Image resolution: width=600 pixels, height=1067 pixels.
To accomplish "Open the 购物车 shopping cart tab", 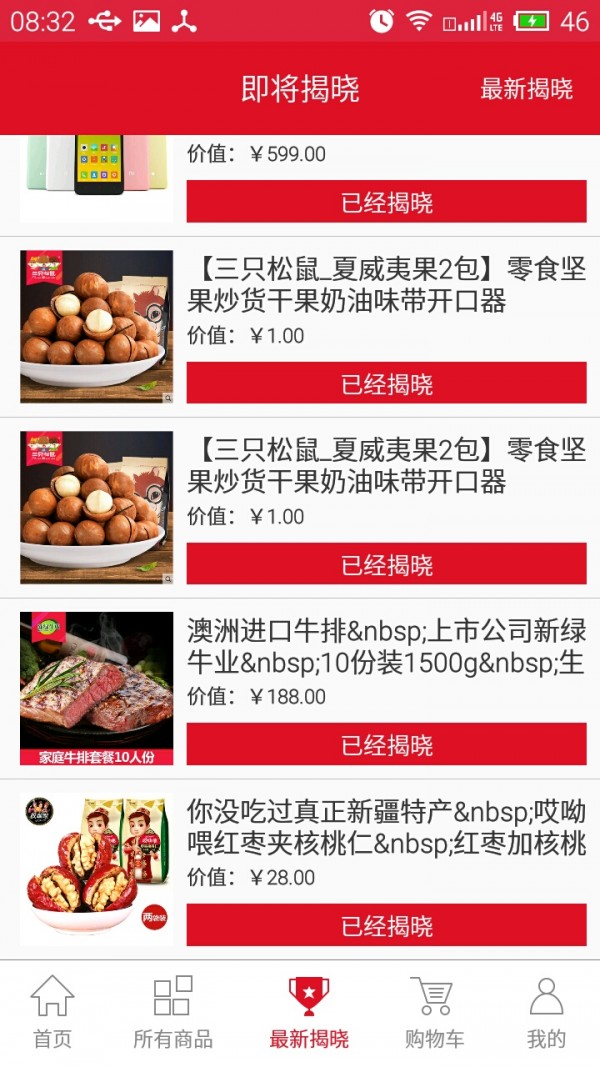I will (434, 1012).
